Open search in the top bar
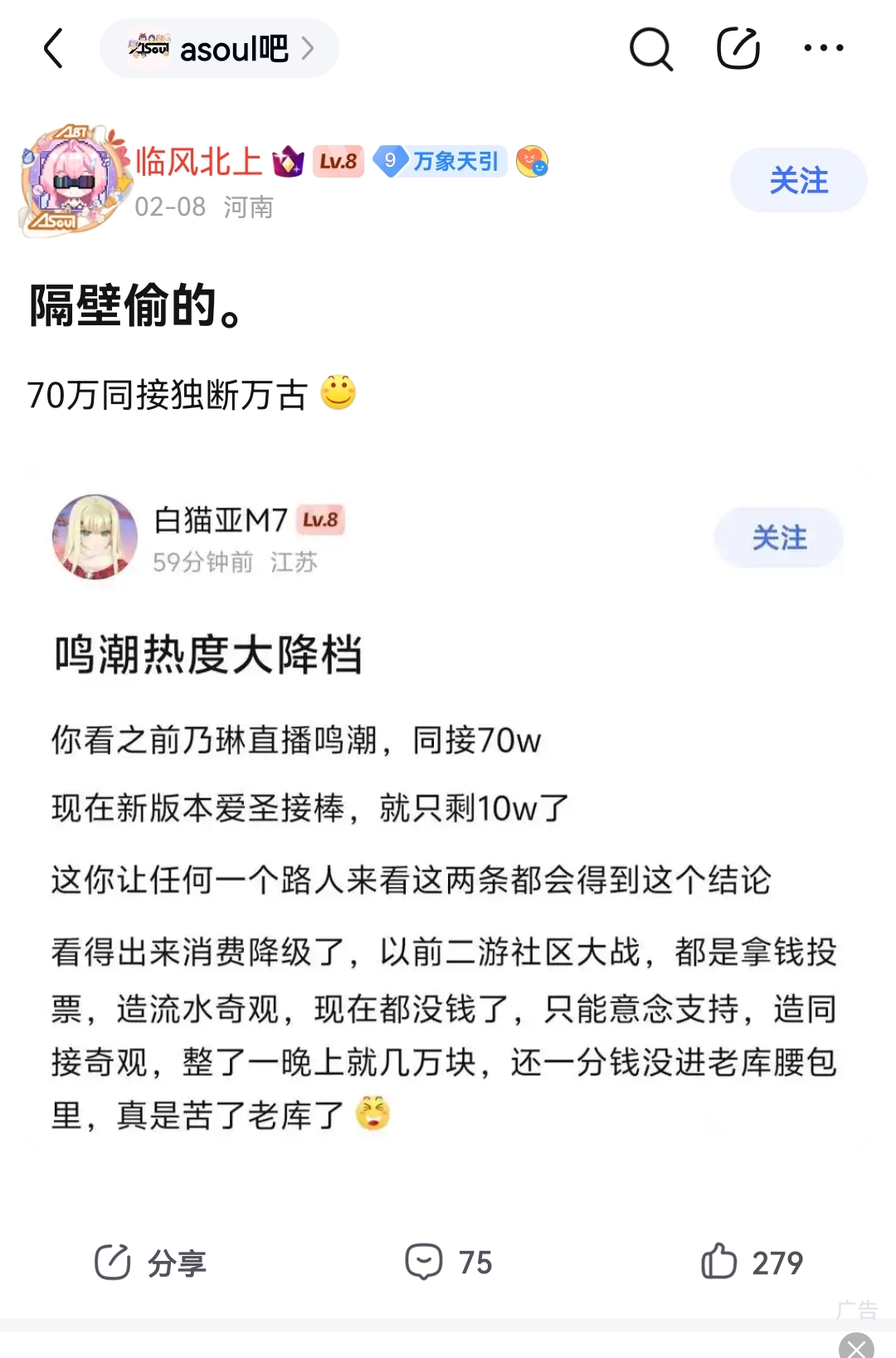Screen dimensions: 896x1358 pyautogui.click(x=650, y=49)
